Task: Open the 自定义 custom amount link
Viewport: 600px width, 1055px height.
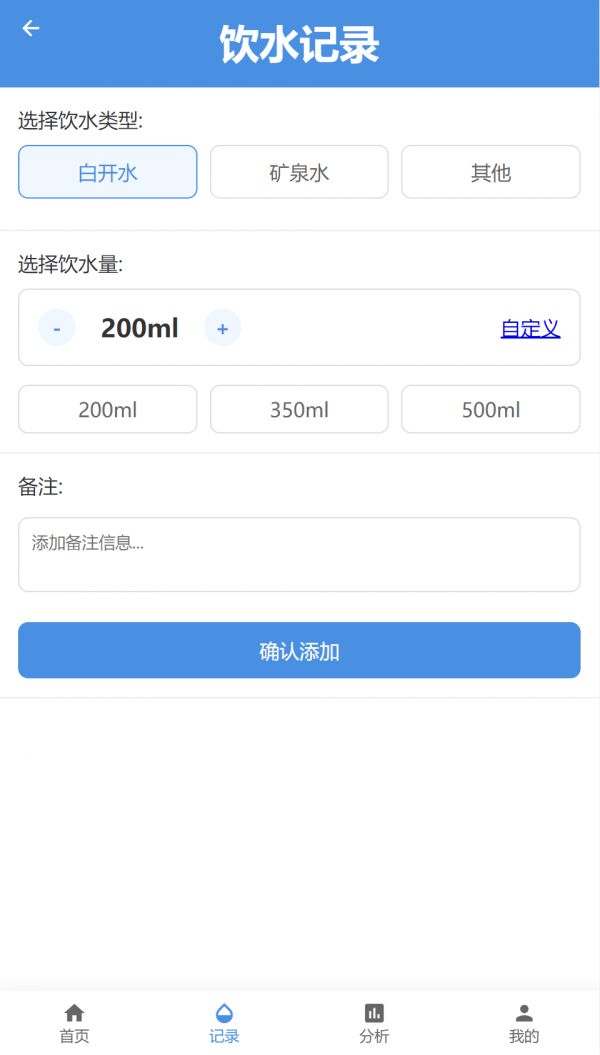Action: (x=530, y=328)
